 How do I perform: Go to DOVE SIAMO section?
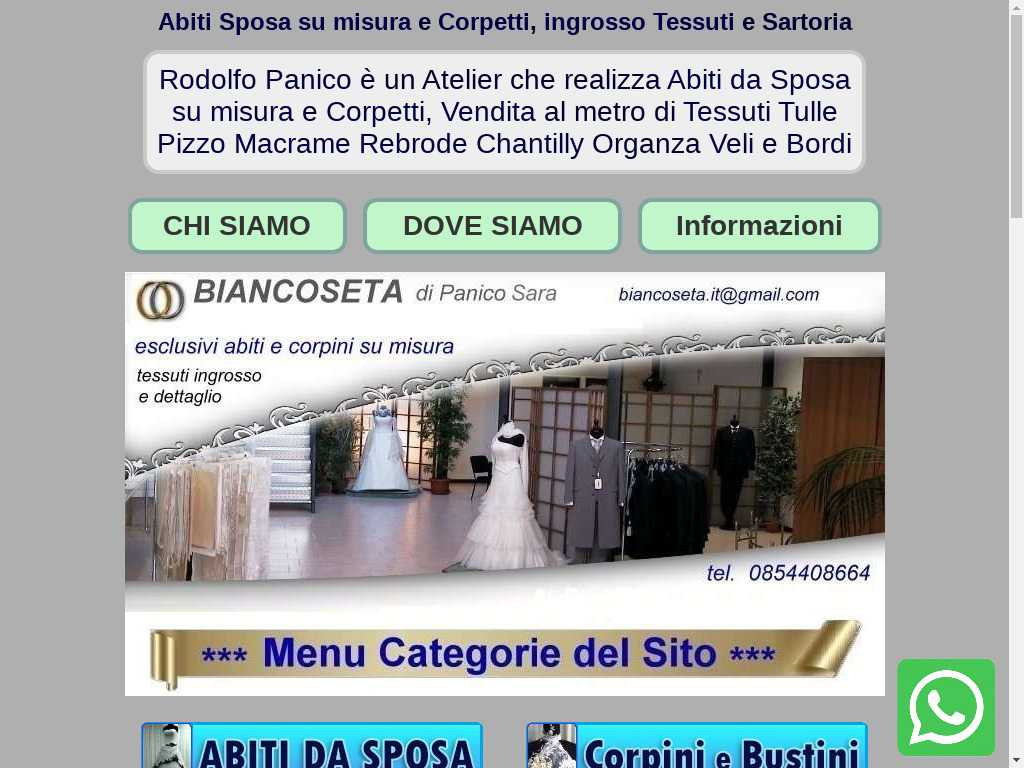pyautogui.click(x=492, y=226)
